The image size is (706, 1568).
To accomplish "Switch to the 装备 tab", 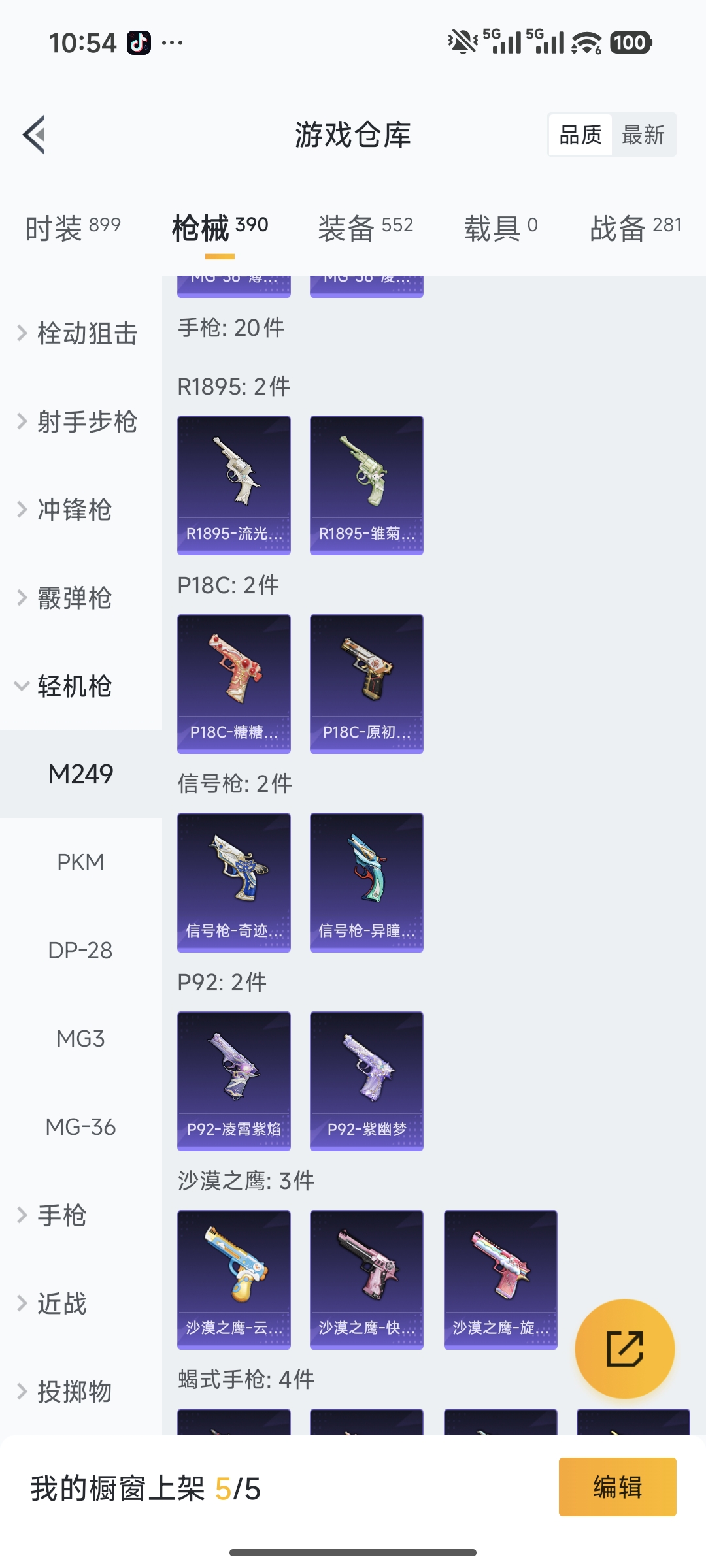I will pos(365,227).
